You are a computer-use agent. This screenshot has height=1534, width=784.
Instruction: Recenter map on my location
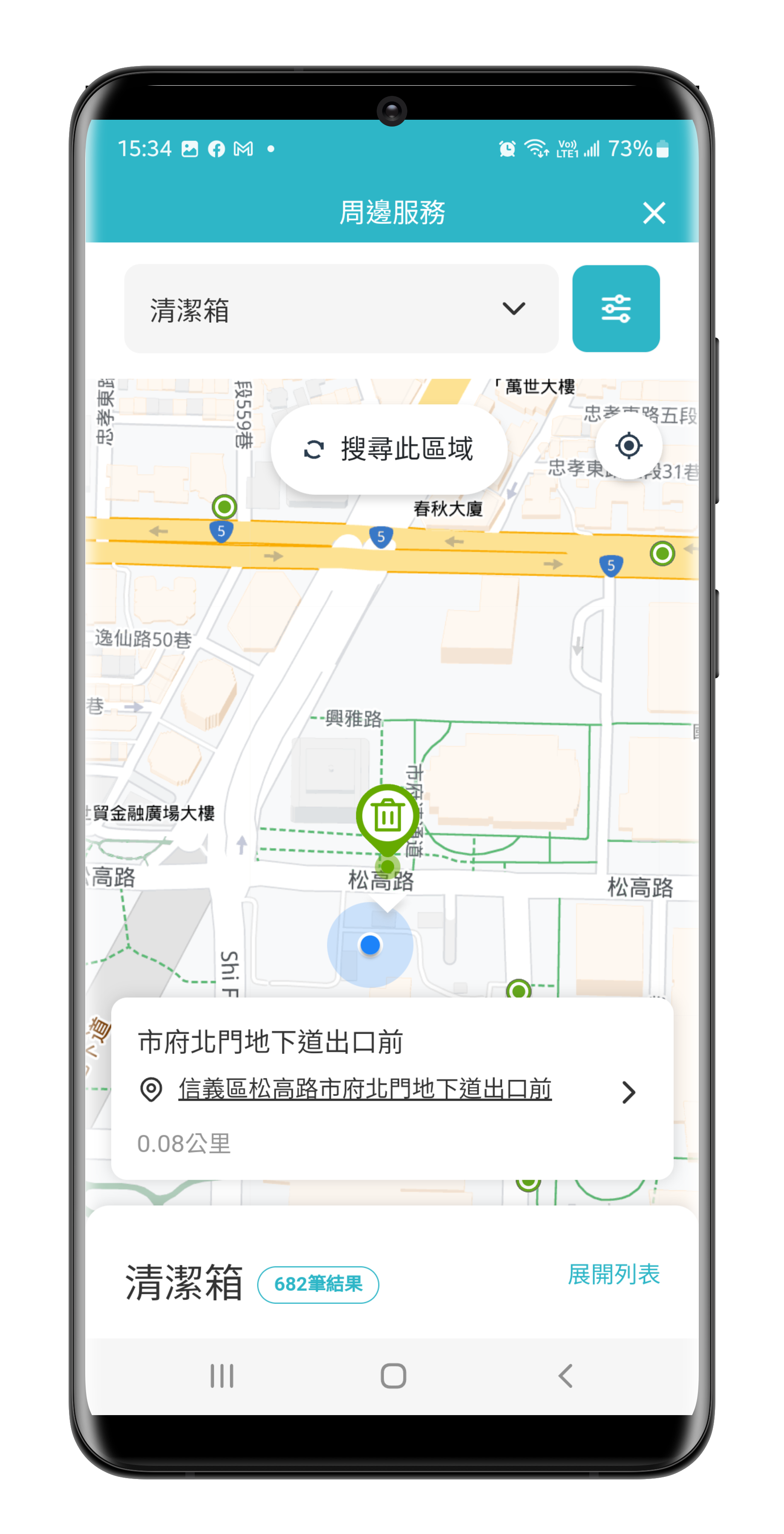coord(628,446)
